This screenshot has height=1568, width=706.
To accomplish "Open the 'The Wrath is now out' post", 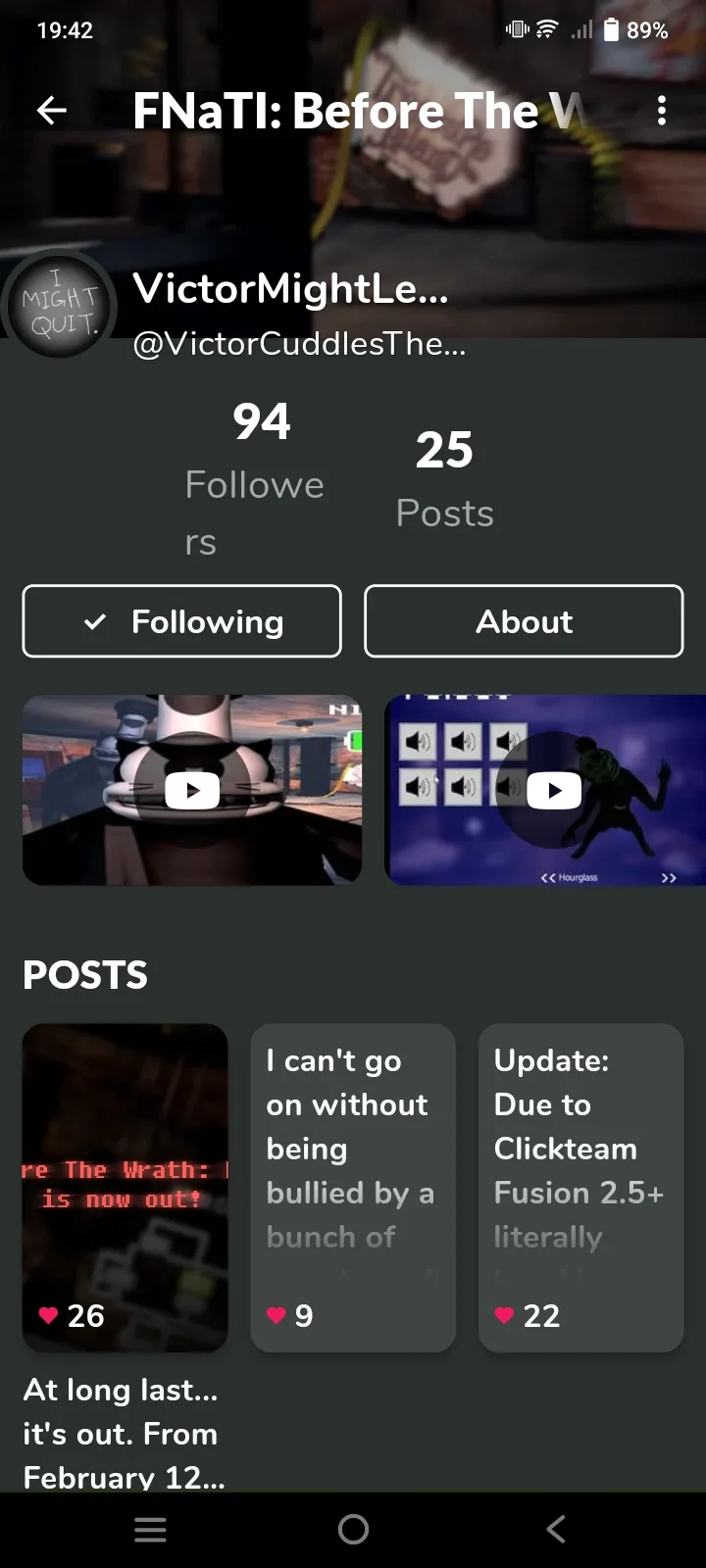I will (126, 1188).
